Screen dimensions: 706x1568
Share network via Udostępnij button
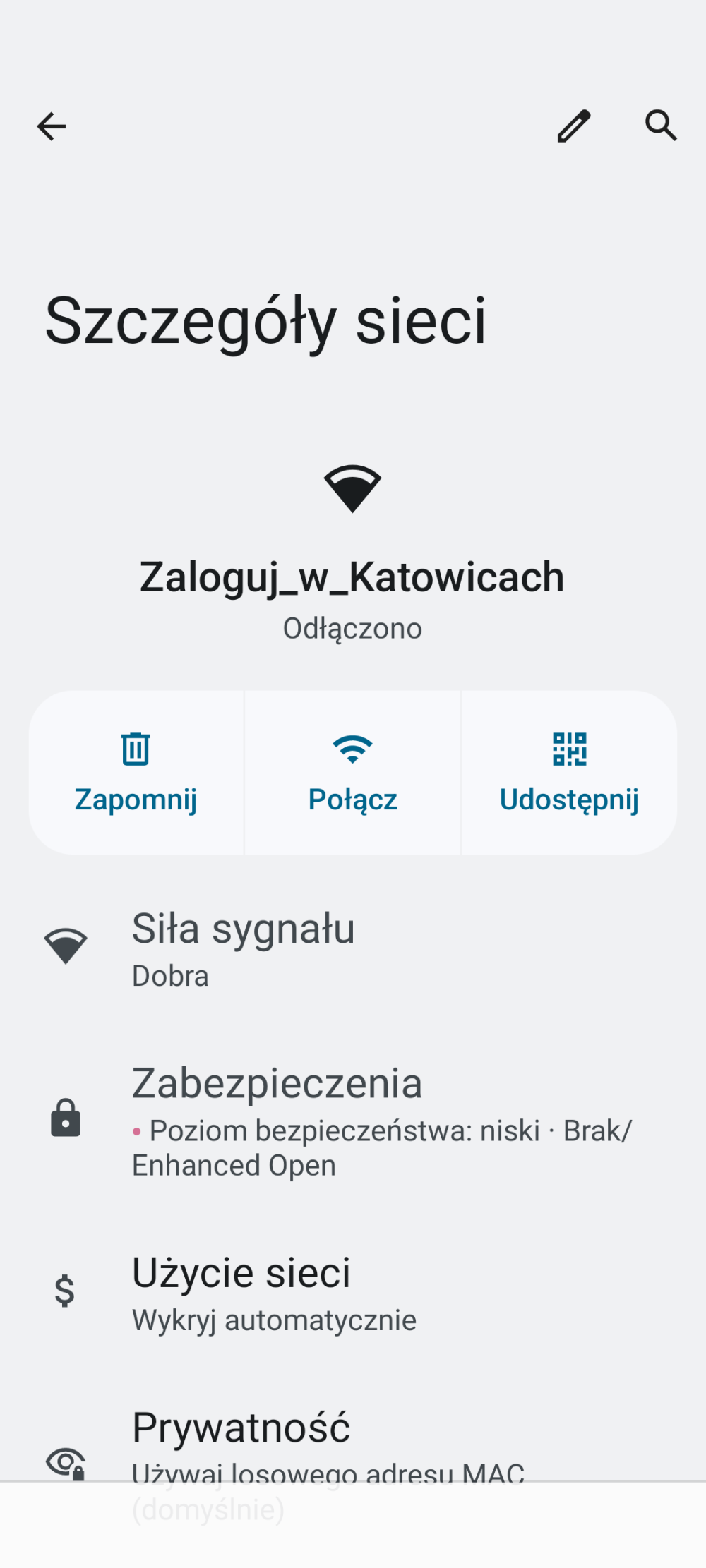569,773
